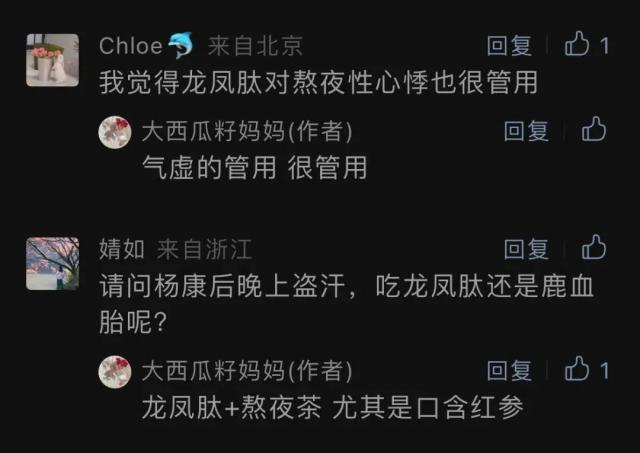Reply to 婧如's comment
Viewport: 640px width, 453px height.
tap(526, 249)
